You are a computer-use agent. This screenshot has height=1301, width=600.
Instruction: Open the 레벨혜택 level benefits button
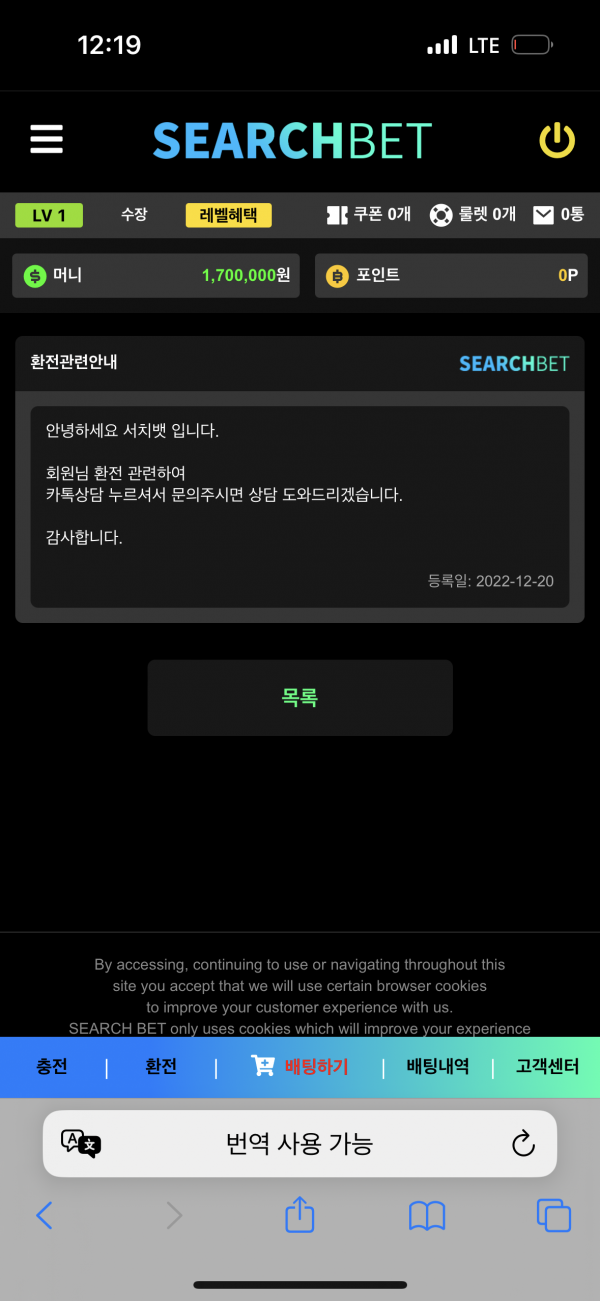coord(228,215)
